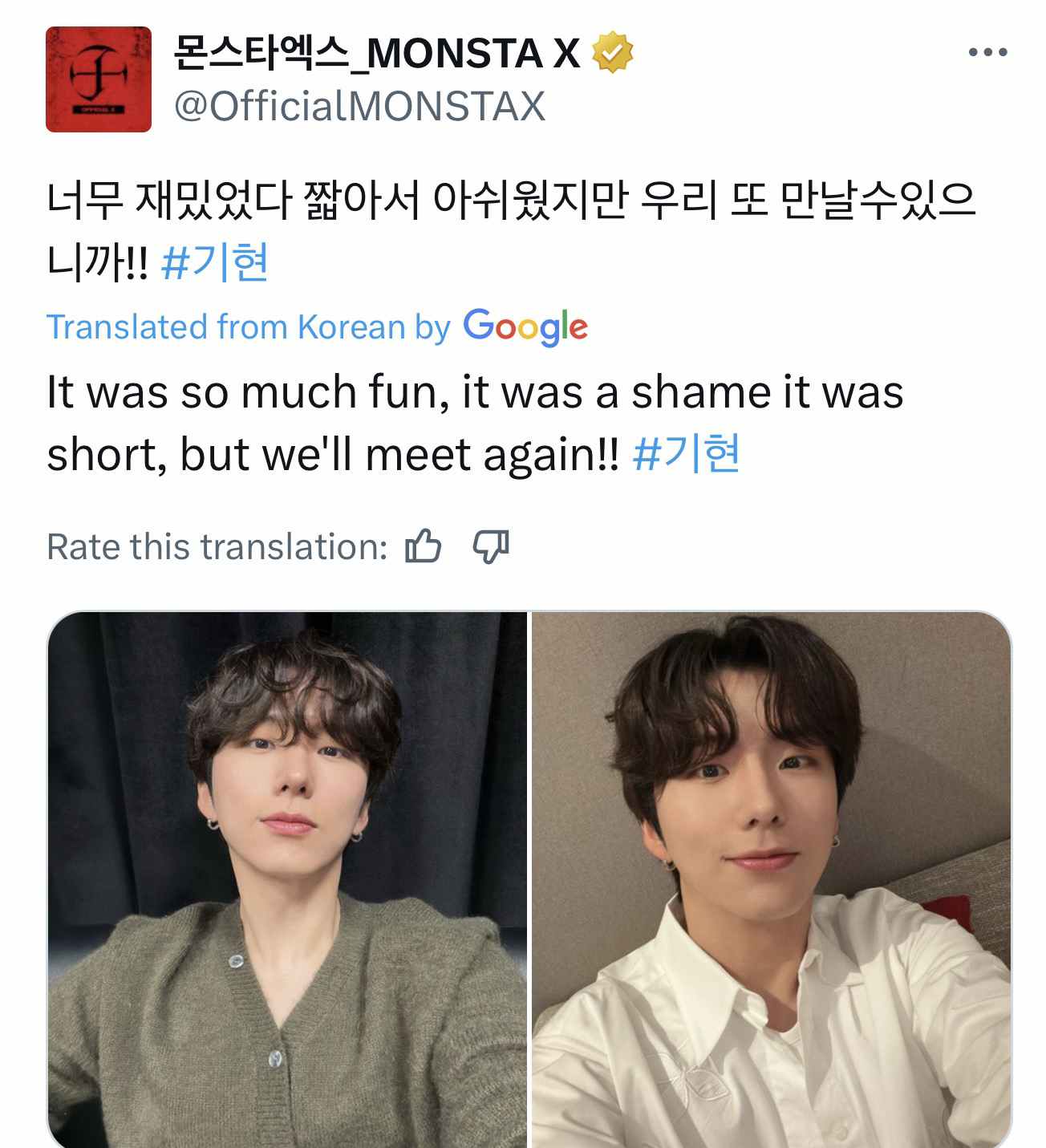
Task: Open MONSTA X profile picture
Action: (x=99, y=79)
